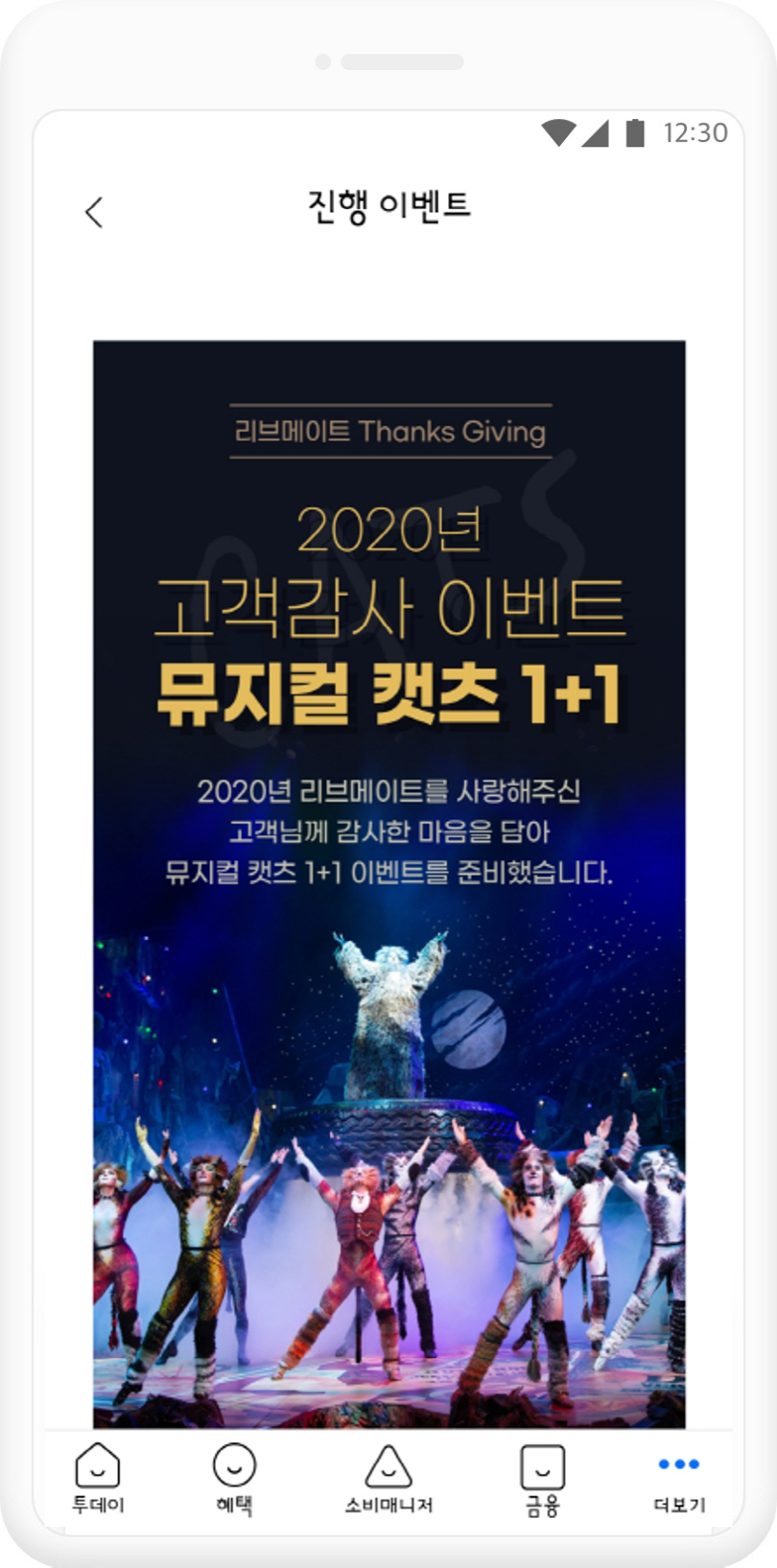777x1568 pixels.
Task: Select the 더보기 tab
Action: (678, 1478)
